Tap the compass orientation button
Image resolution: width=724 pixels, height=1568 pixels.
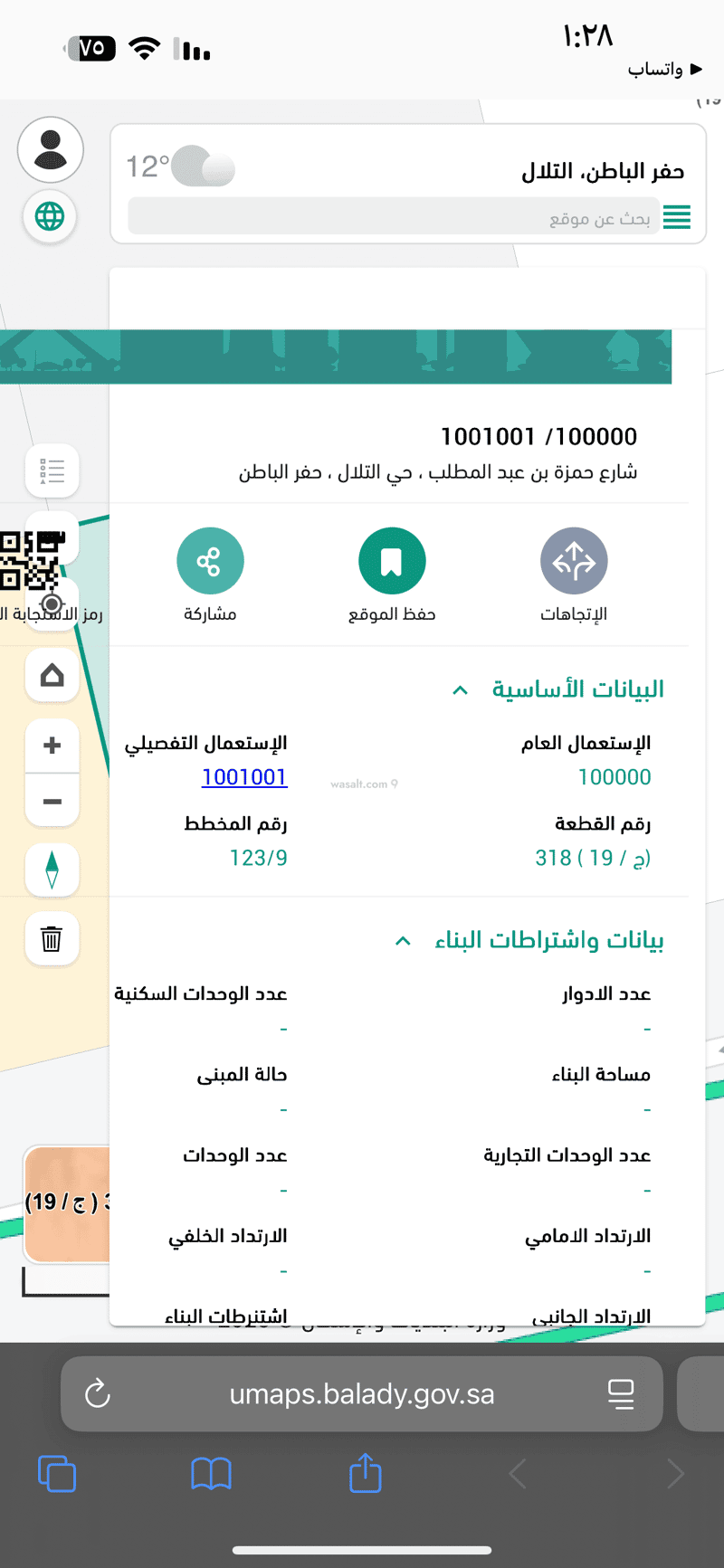pos(52,870)
